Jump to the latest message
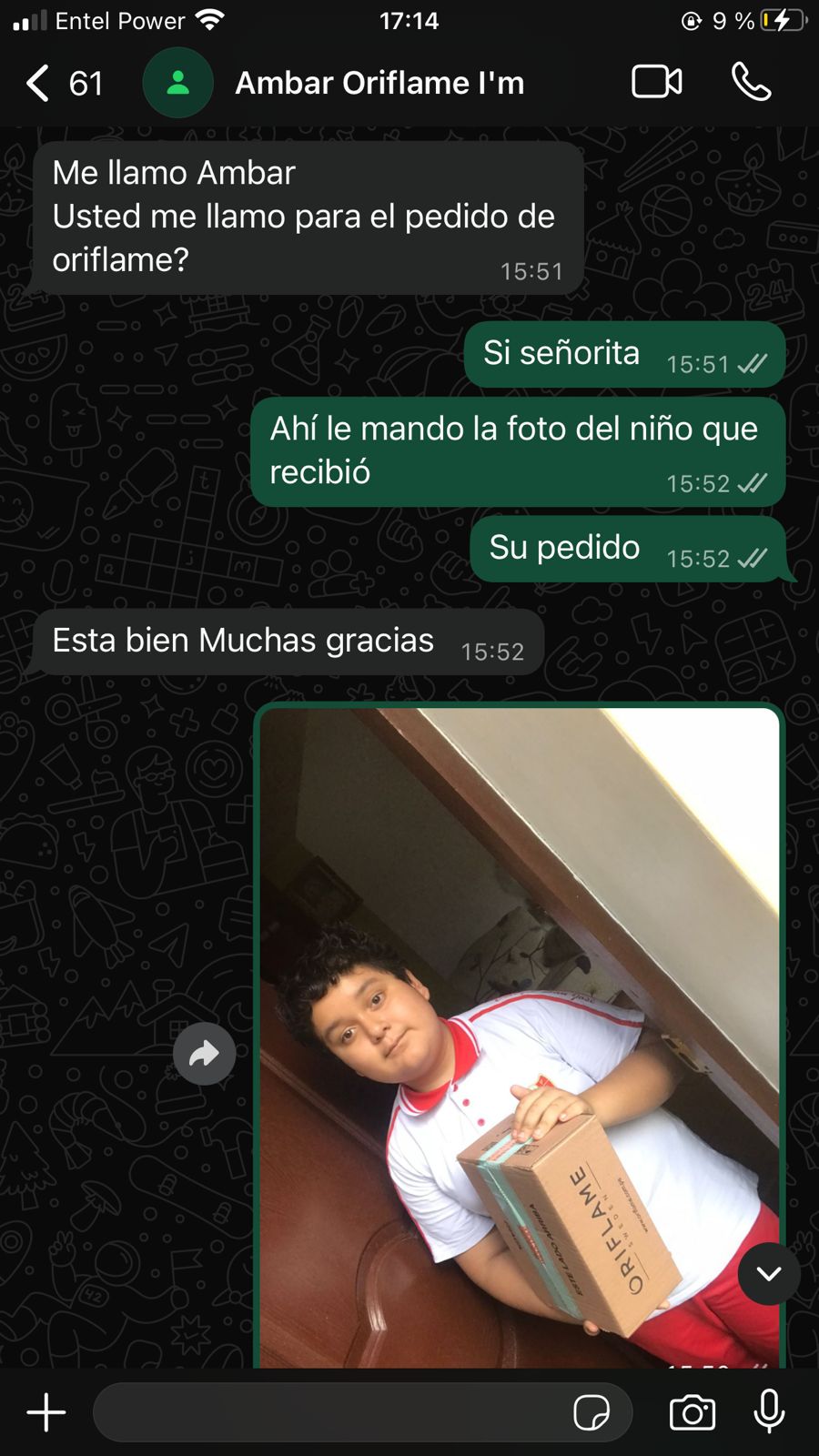The height and width of the screenshot is (1456, 819). coord(769,1273)
